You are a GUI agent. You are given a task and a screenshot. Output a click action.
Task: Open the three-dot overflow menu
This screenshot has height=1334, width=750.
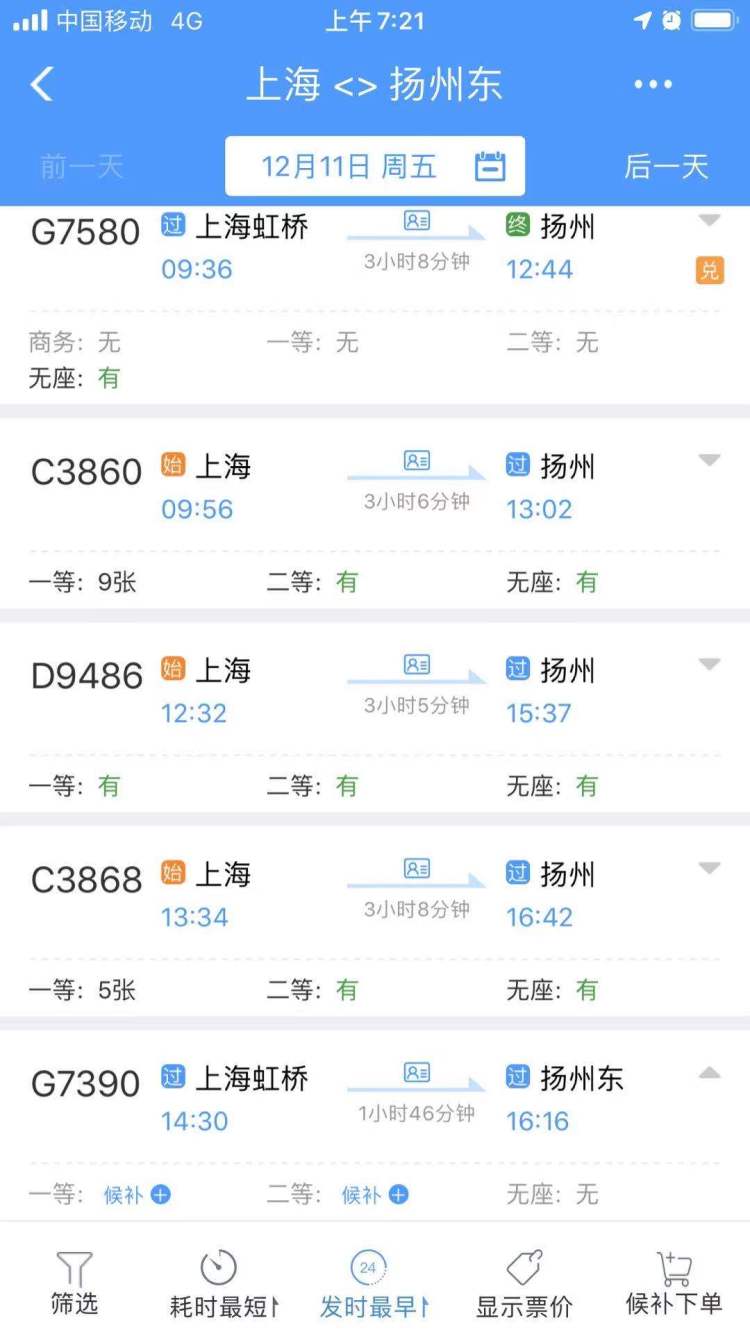point(653,85)
